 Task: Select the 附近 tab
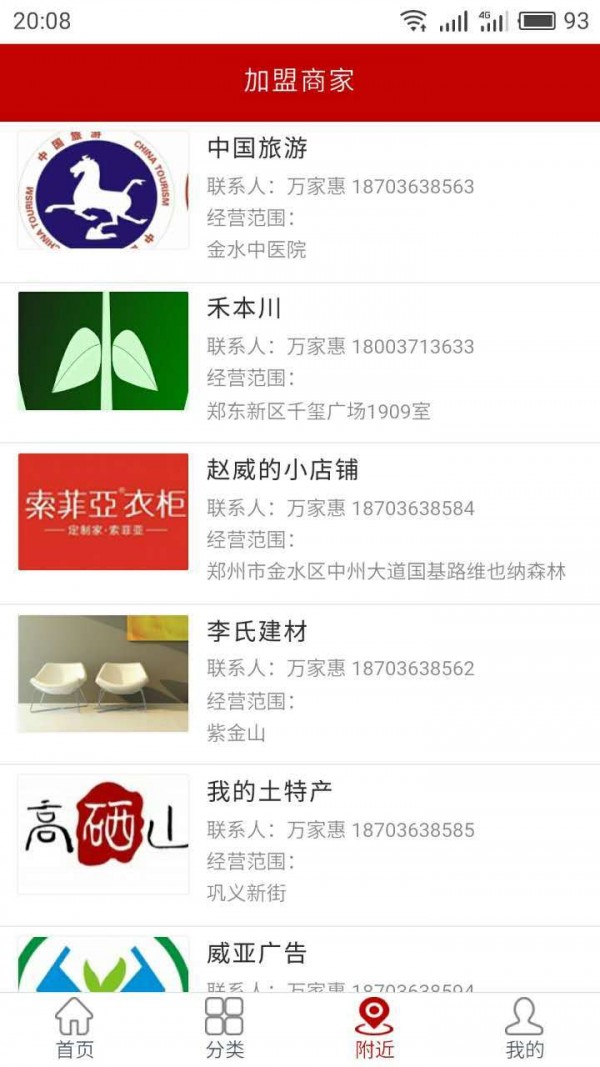point(374,1029)
